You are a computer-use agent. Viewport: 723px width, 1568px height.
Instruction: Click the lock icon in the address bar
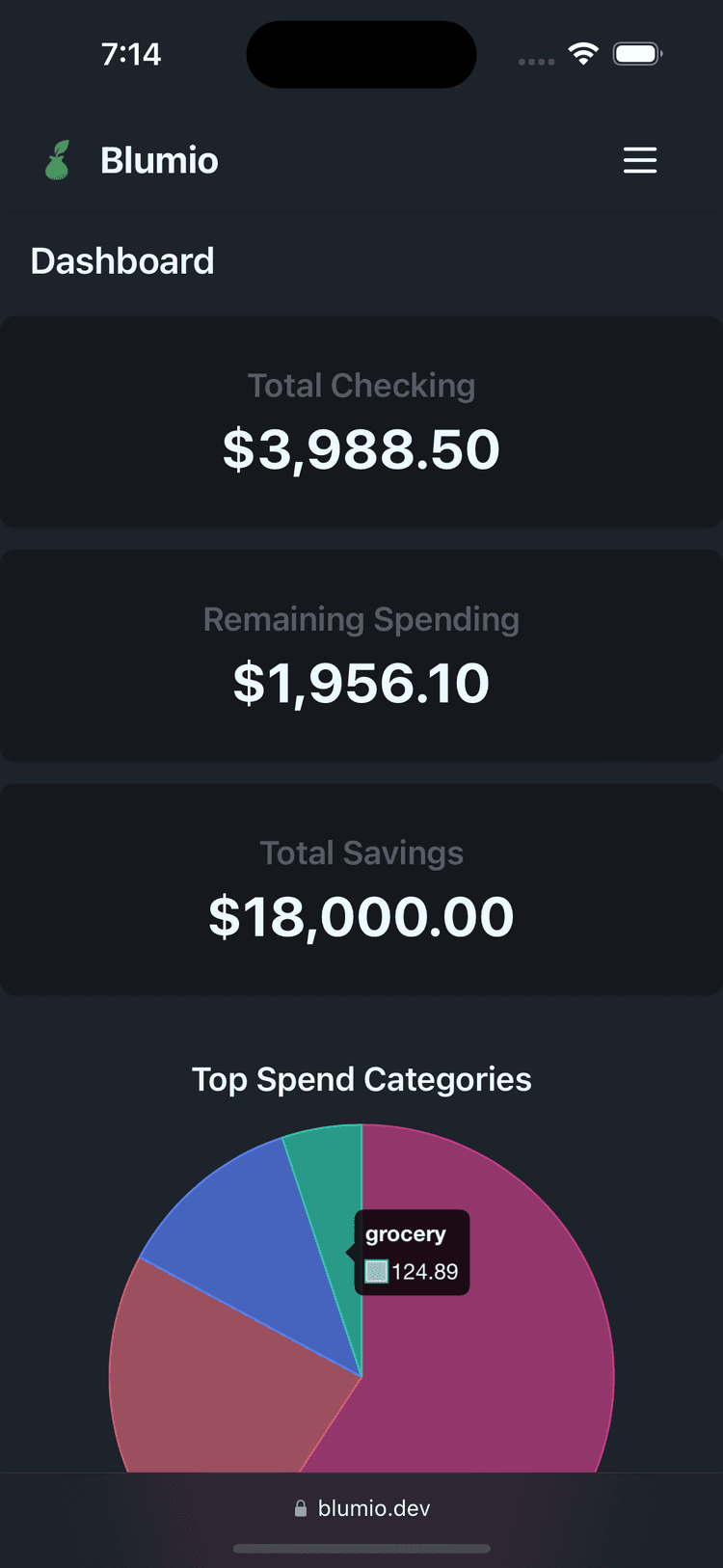click(x=302, y=1507)
